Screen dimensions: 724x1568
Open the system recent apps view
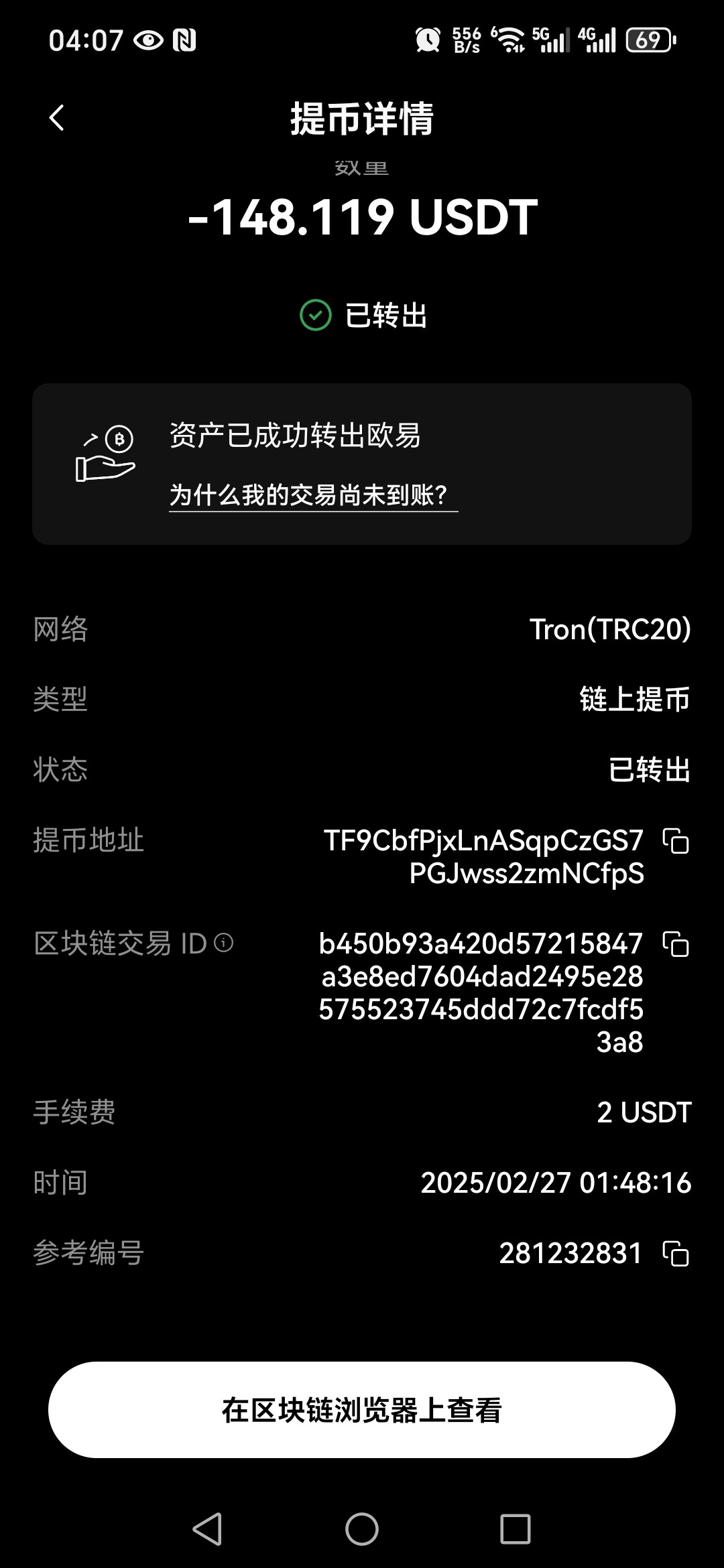click(515, 1529)
